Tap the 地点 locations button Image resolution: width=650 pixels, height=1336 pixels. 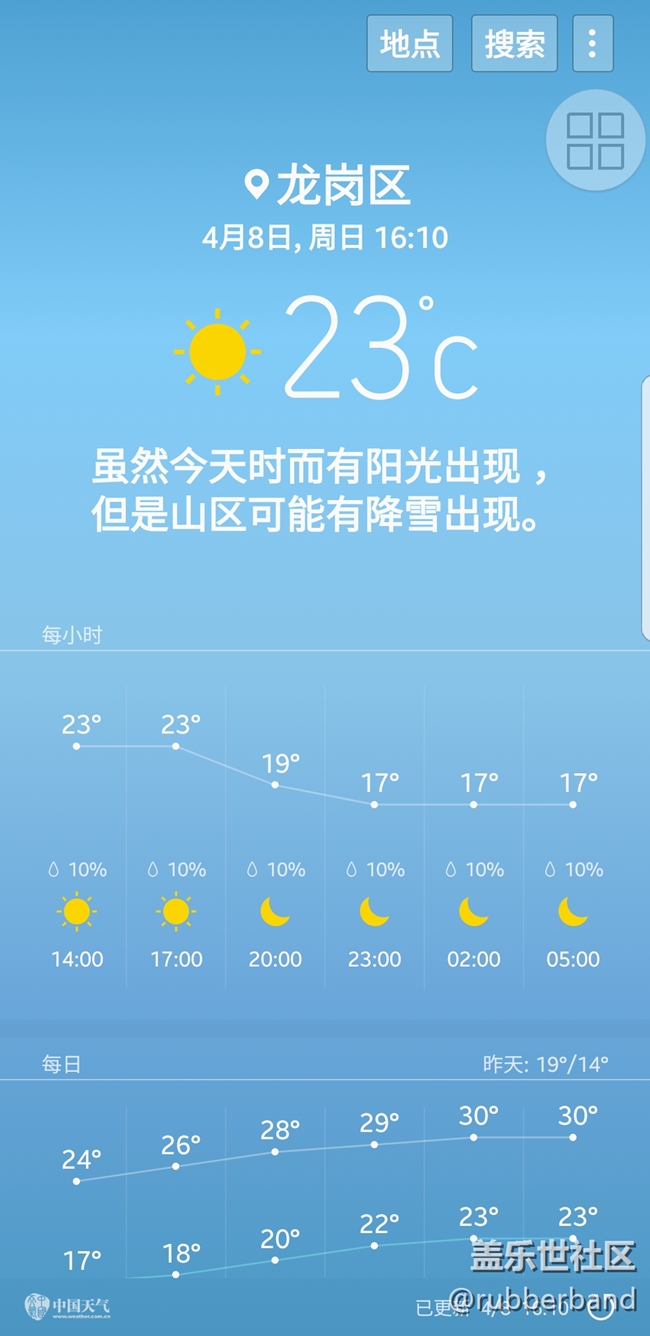(410, 44)
